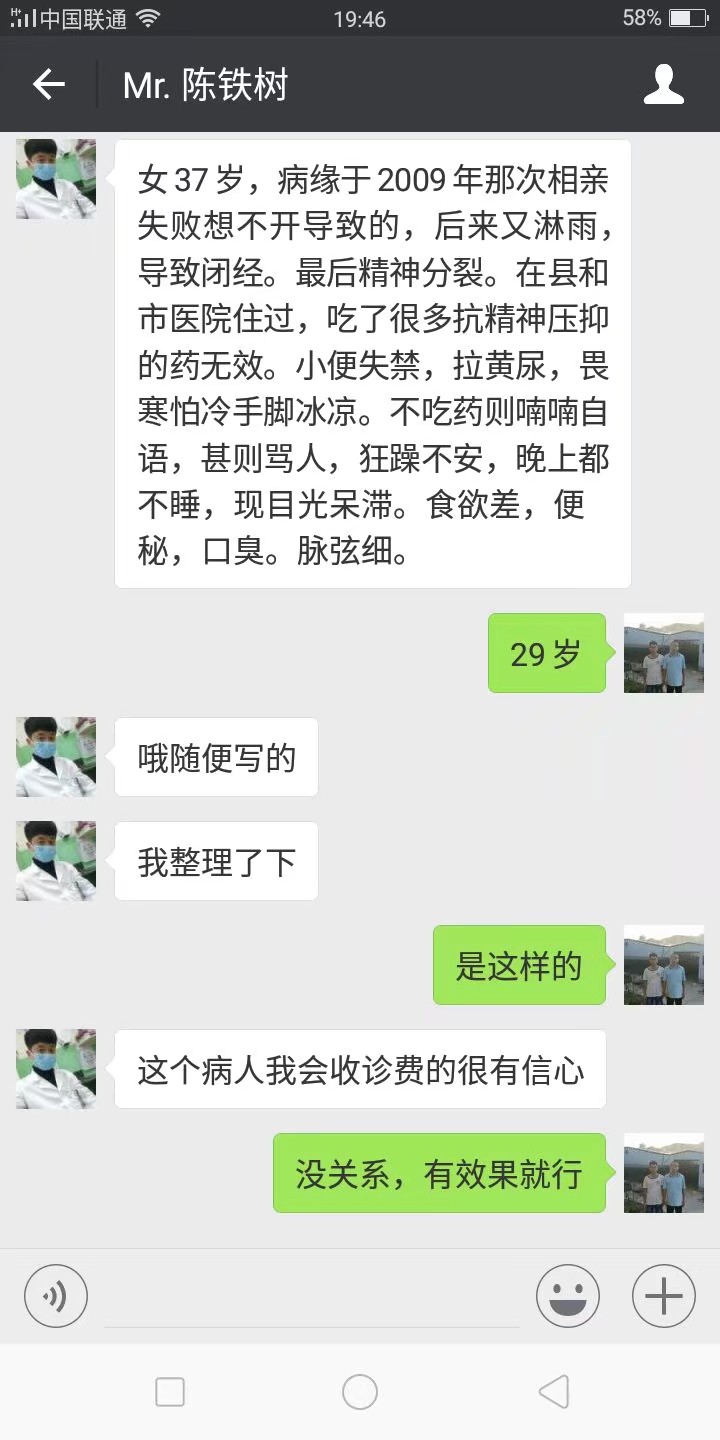720x1440 pixels.
Task: Focus the message text field
Action: pyautogui.click(x=312, y=1297)
